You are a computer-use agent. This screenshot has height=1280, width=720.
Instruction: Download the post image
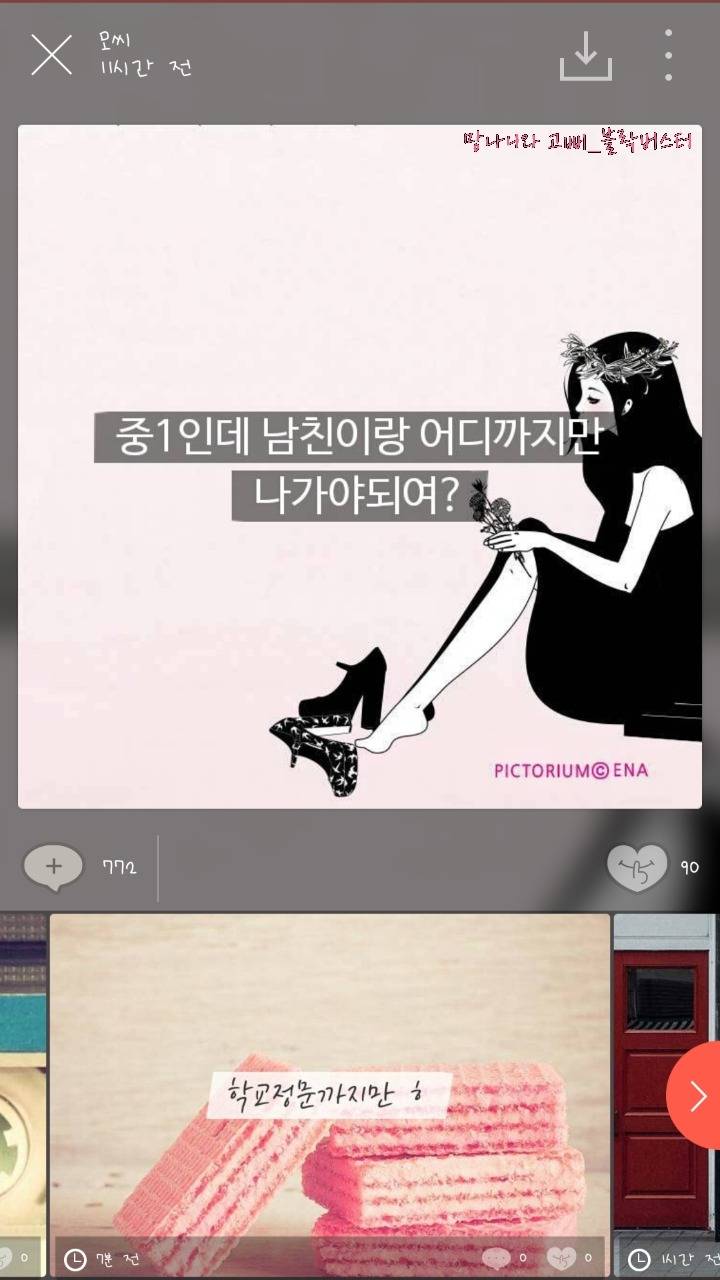click(x=585, y=55)
